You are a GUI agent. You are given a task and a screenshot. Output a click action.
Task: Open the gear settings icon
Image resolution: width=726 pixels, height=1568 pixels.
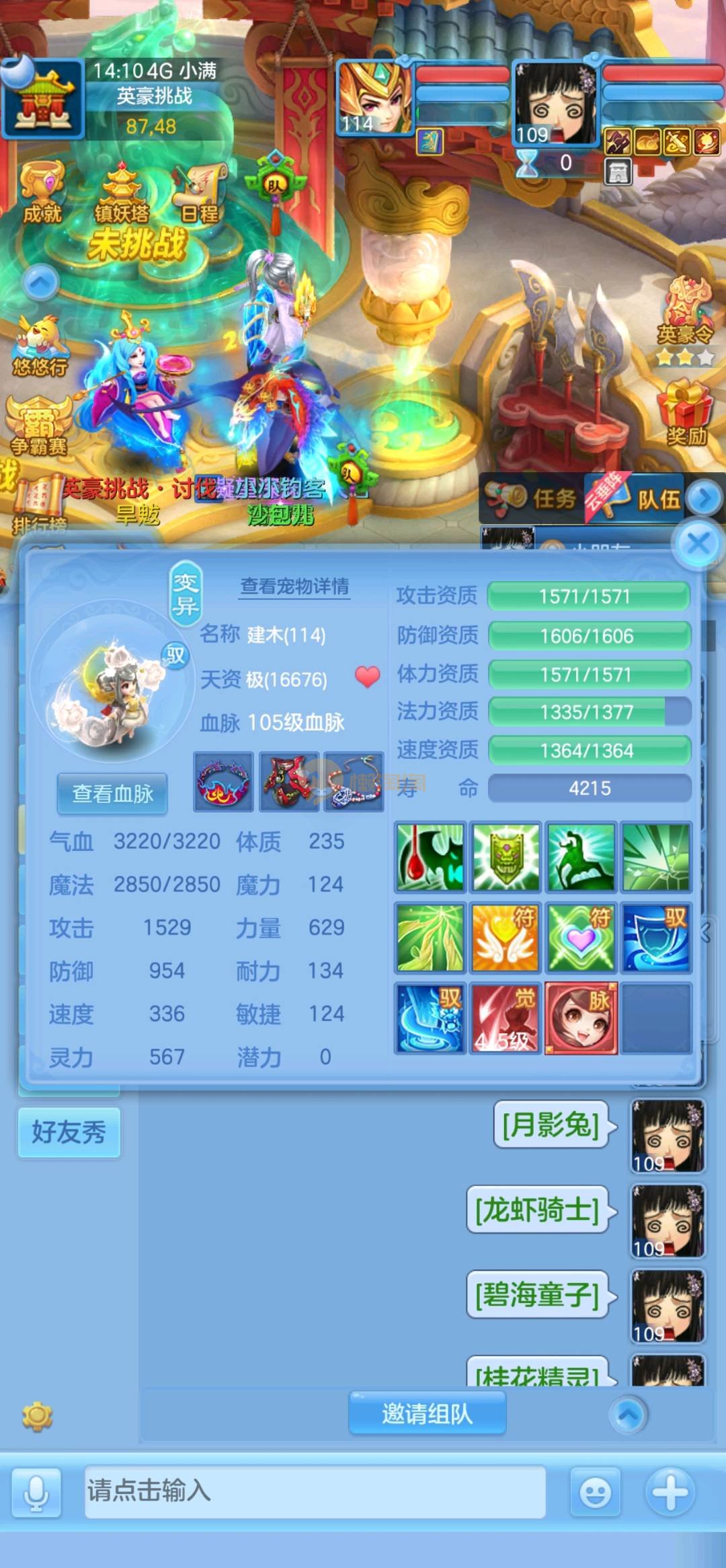[38, 1416]
